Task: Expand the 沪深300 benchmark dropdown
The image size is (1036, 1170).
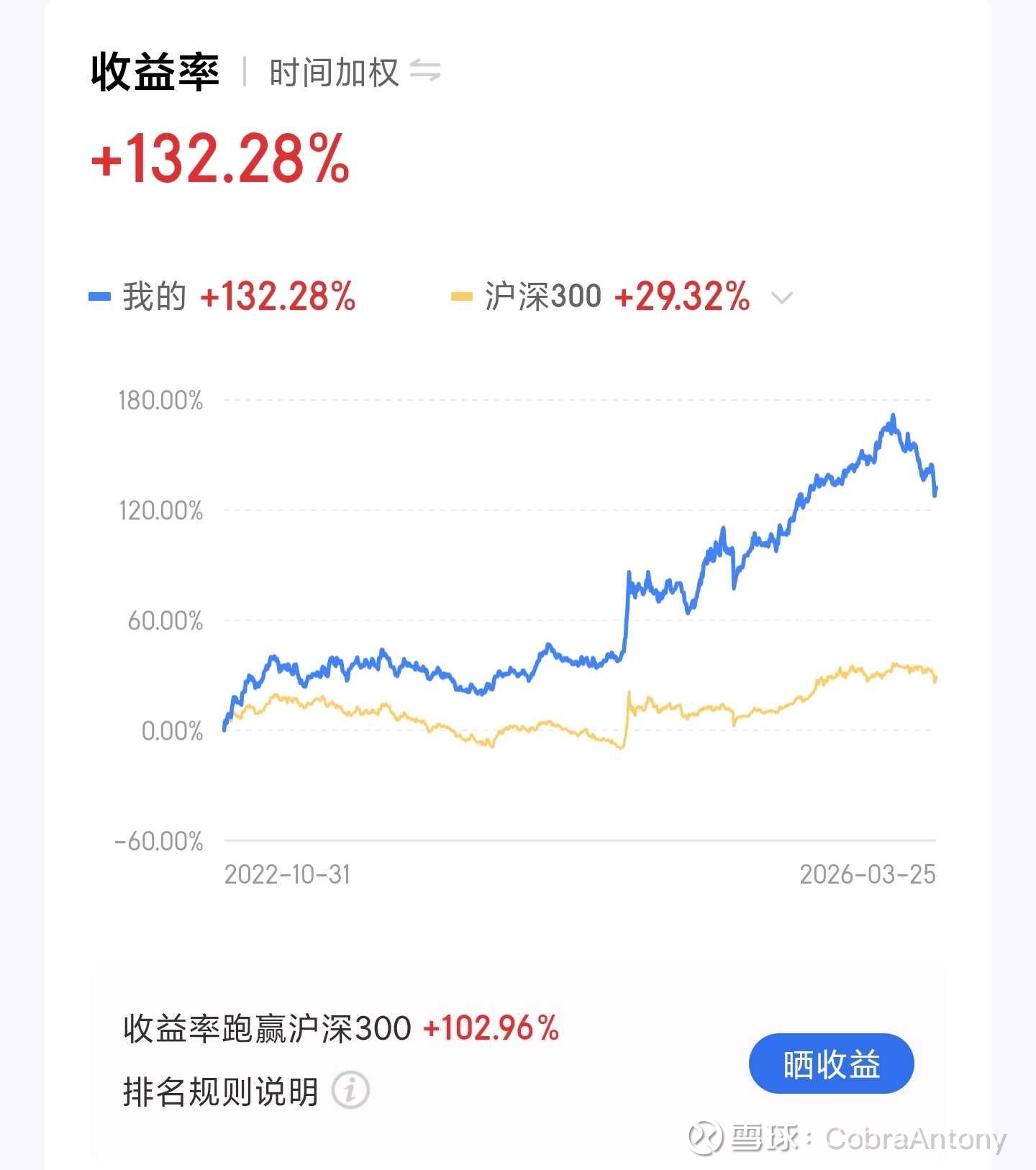Action: (x=781, y=297)
